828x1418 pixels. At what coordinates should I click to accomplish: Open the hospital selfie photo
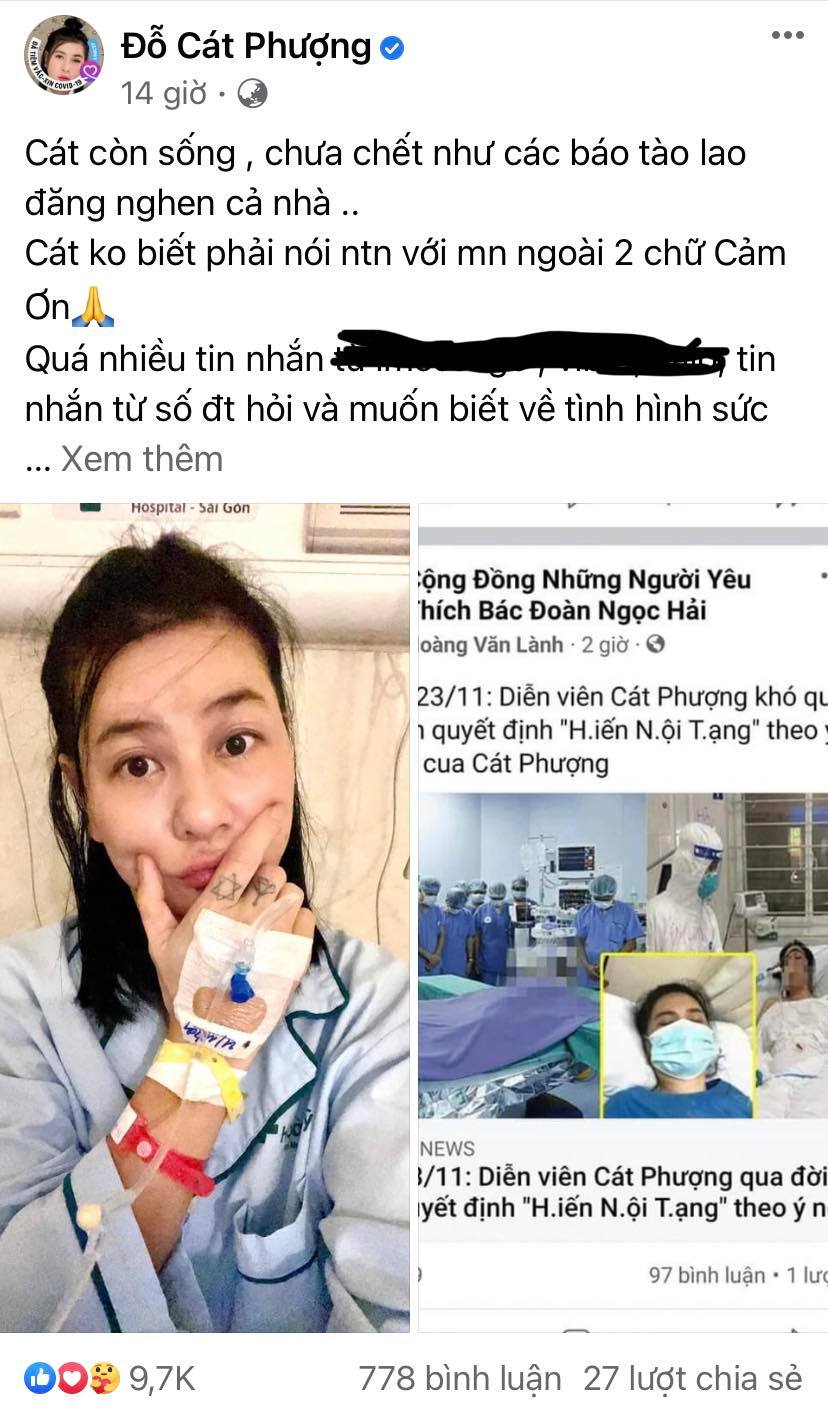pyautogui.click(x=204, y=916)
